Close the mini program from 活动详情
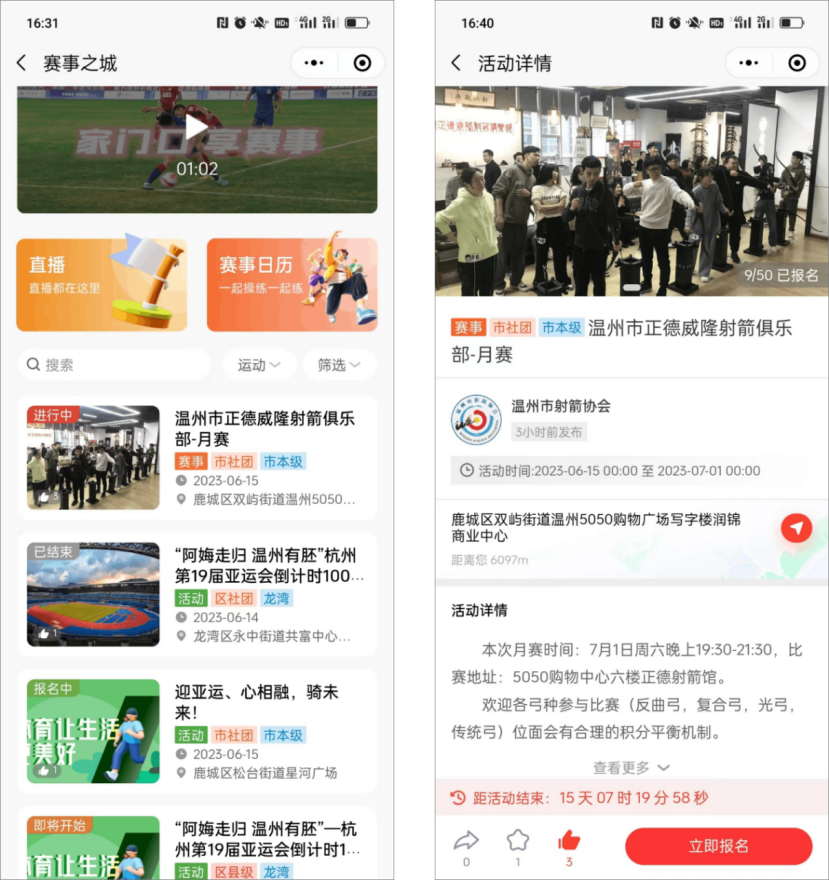 click(797, 63)
